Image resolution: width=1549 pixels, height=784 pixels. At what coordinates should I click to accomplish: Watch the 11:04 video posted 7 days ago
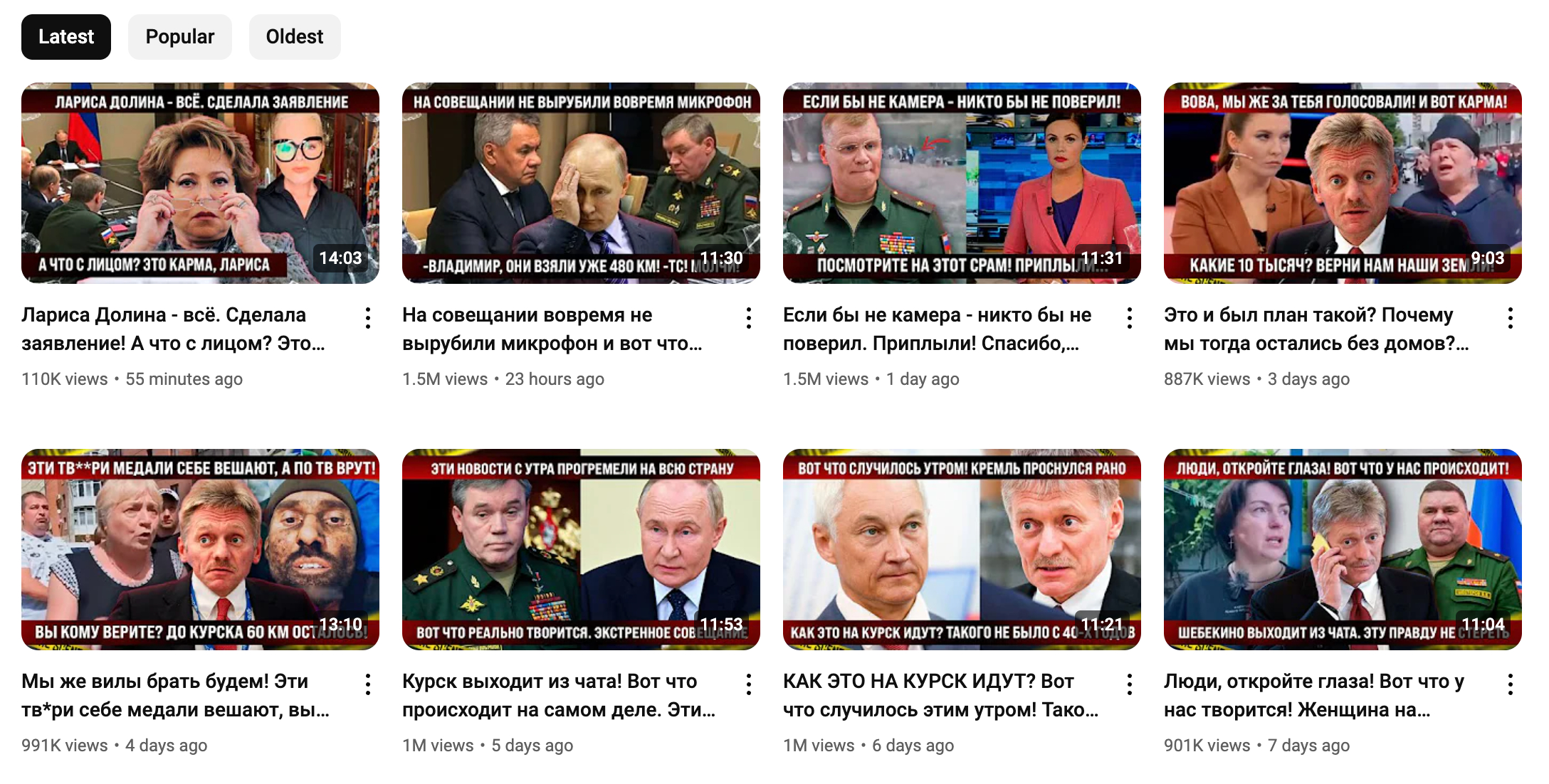point(1343,549)
